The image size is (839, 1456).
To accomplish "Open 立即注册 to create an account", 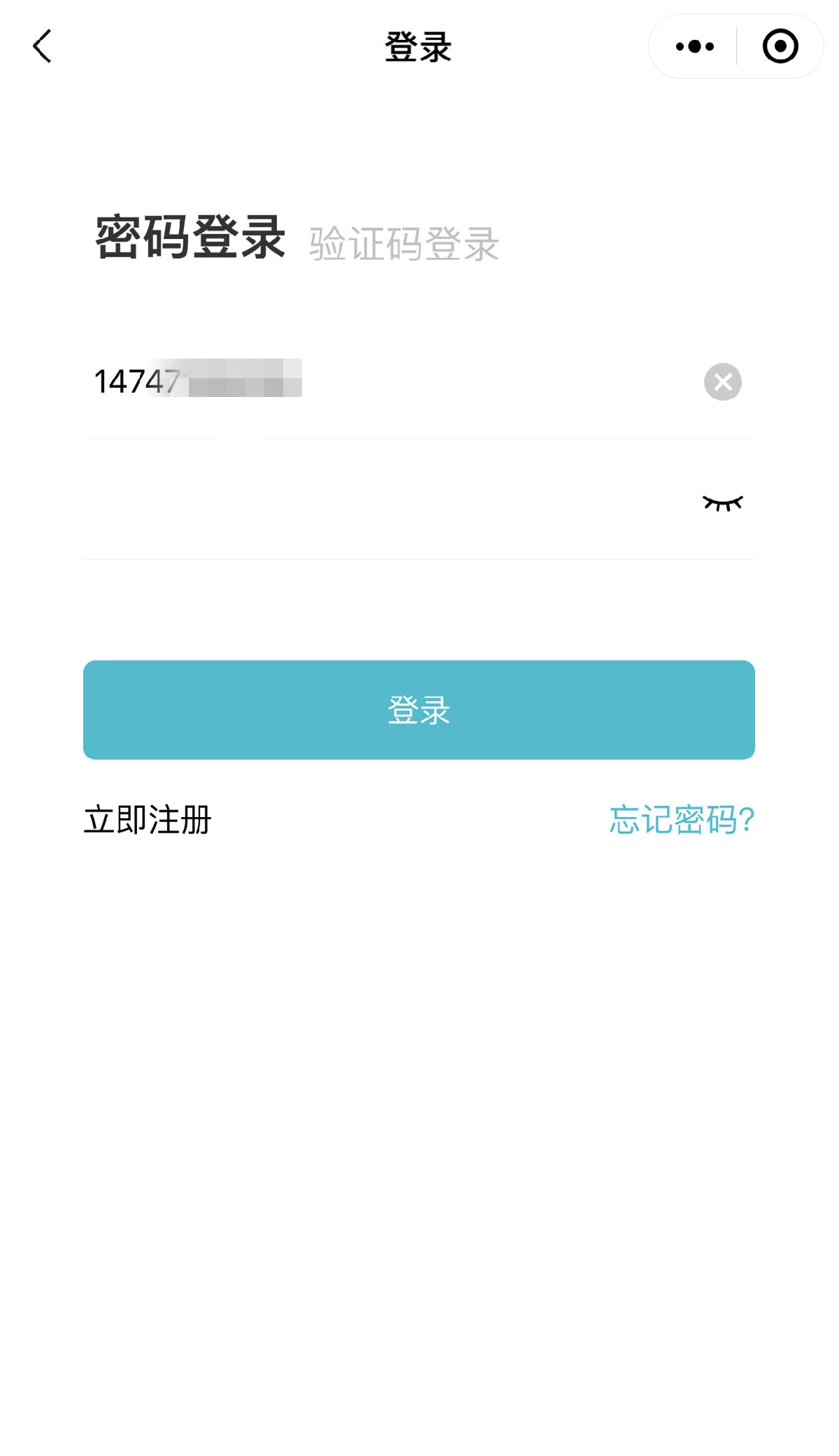I will coord(148,819).
